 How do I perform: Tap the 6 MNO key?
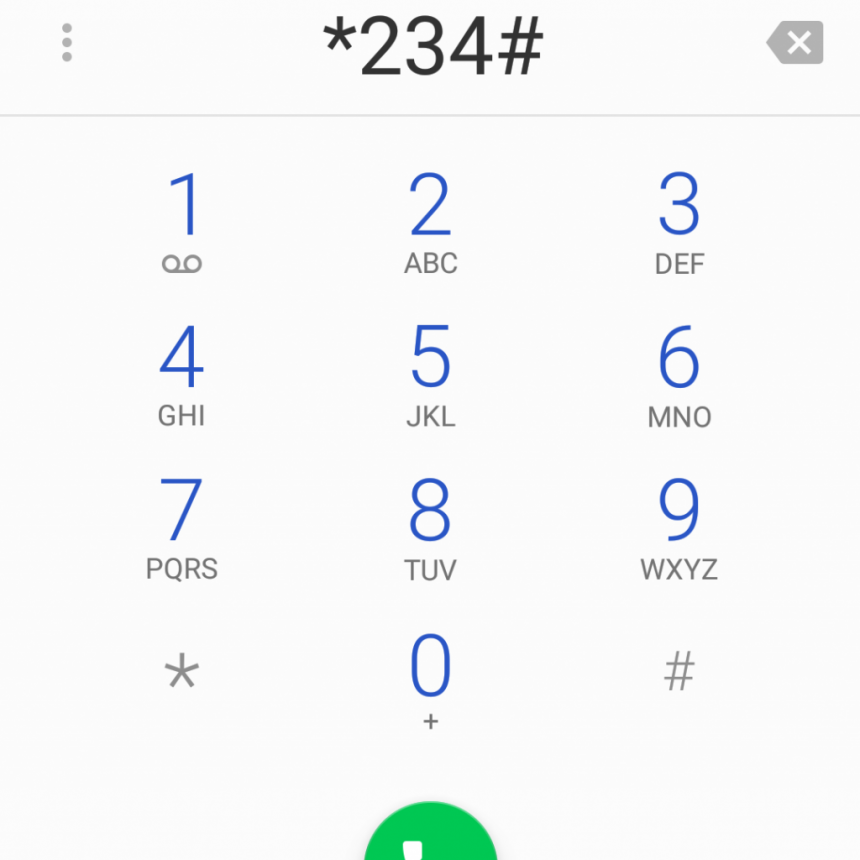tap(679, 374)
